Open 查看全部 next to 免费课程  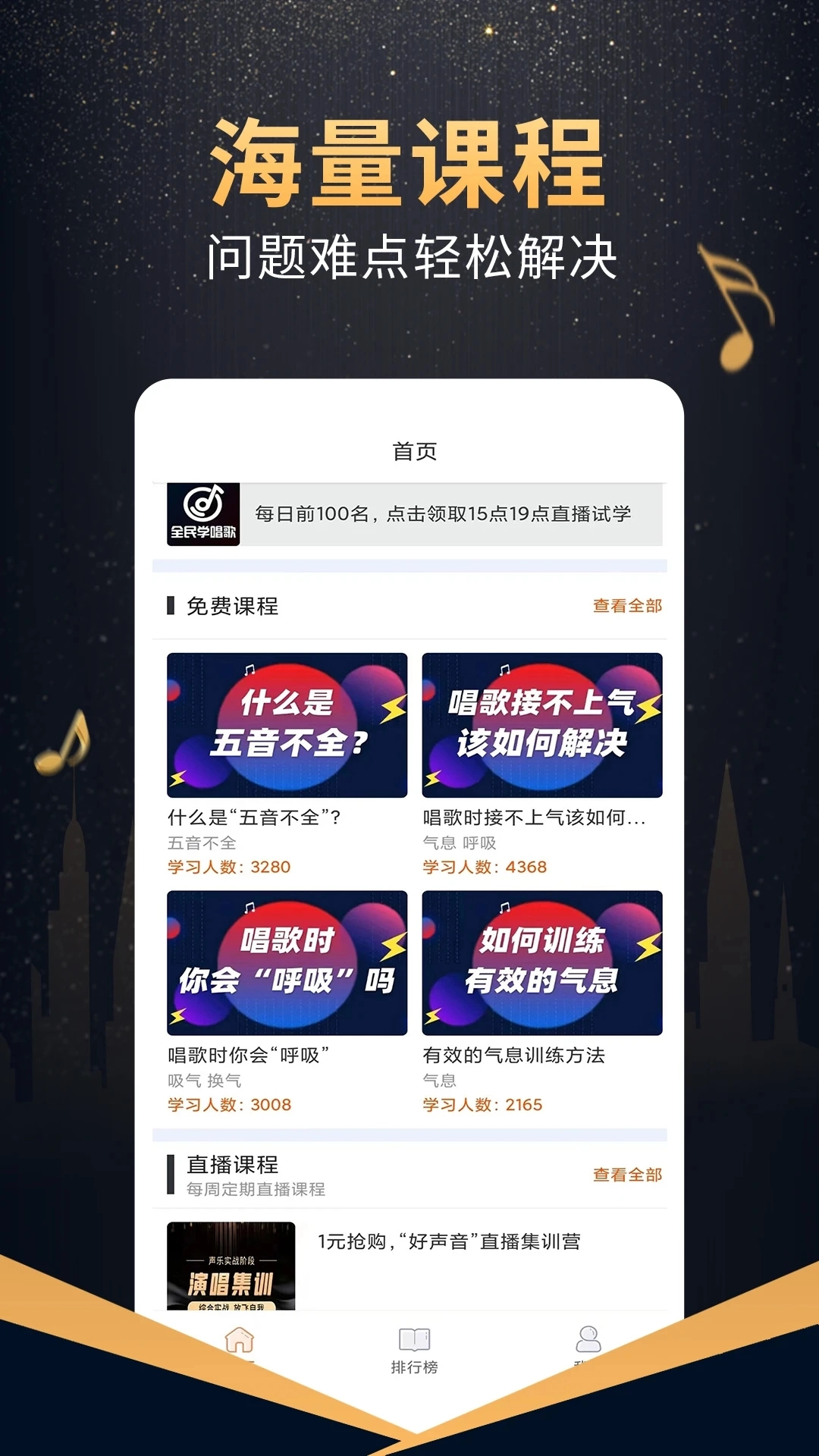627,606
